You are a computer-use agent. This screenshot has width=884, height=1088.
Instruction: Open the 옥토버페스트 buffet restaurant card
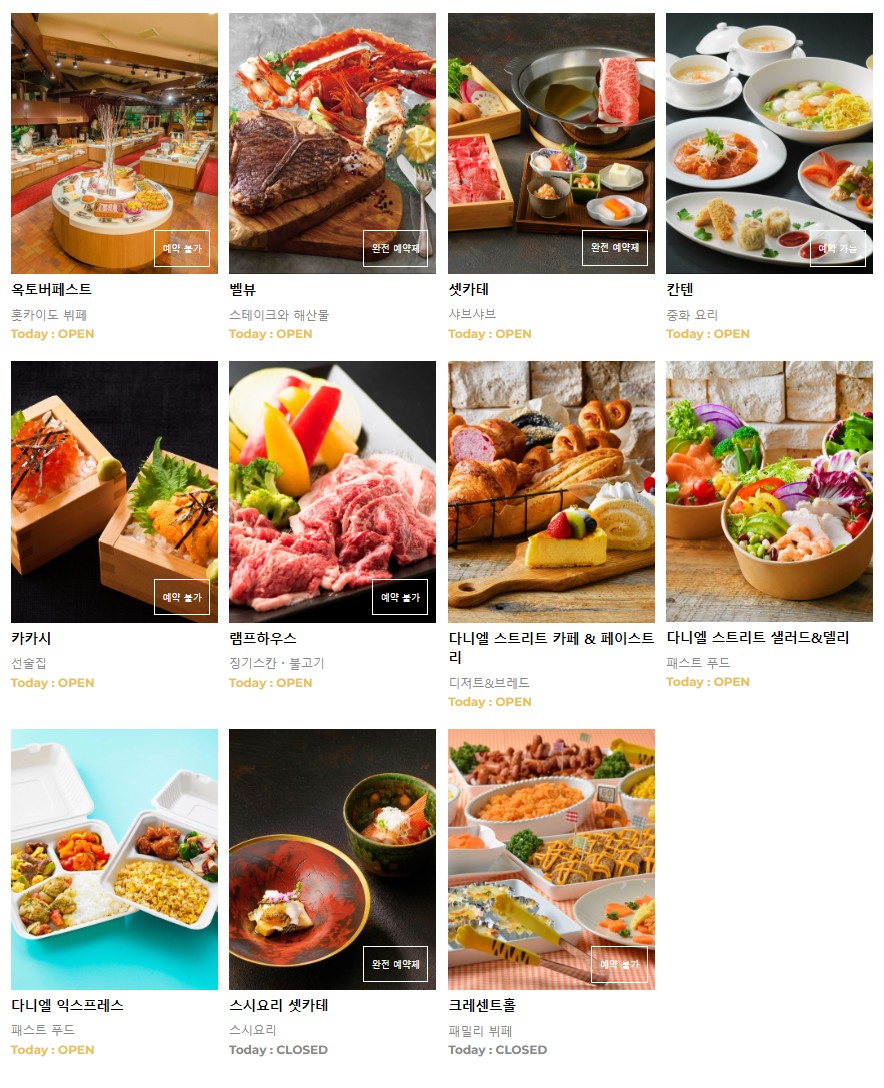tap(114, 143)
